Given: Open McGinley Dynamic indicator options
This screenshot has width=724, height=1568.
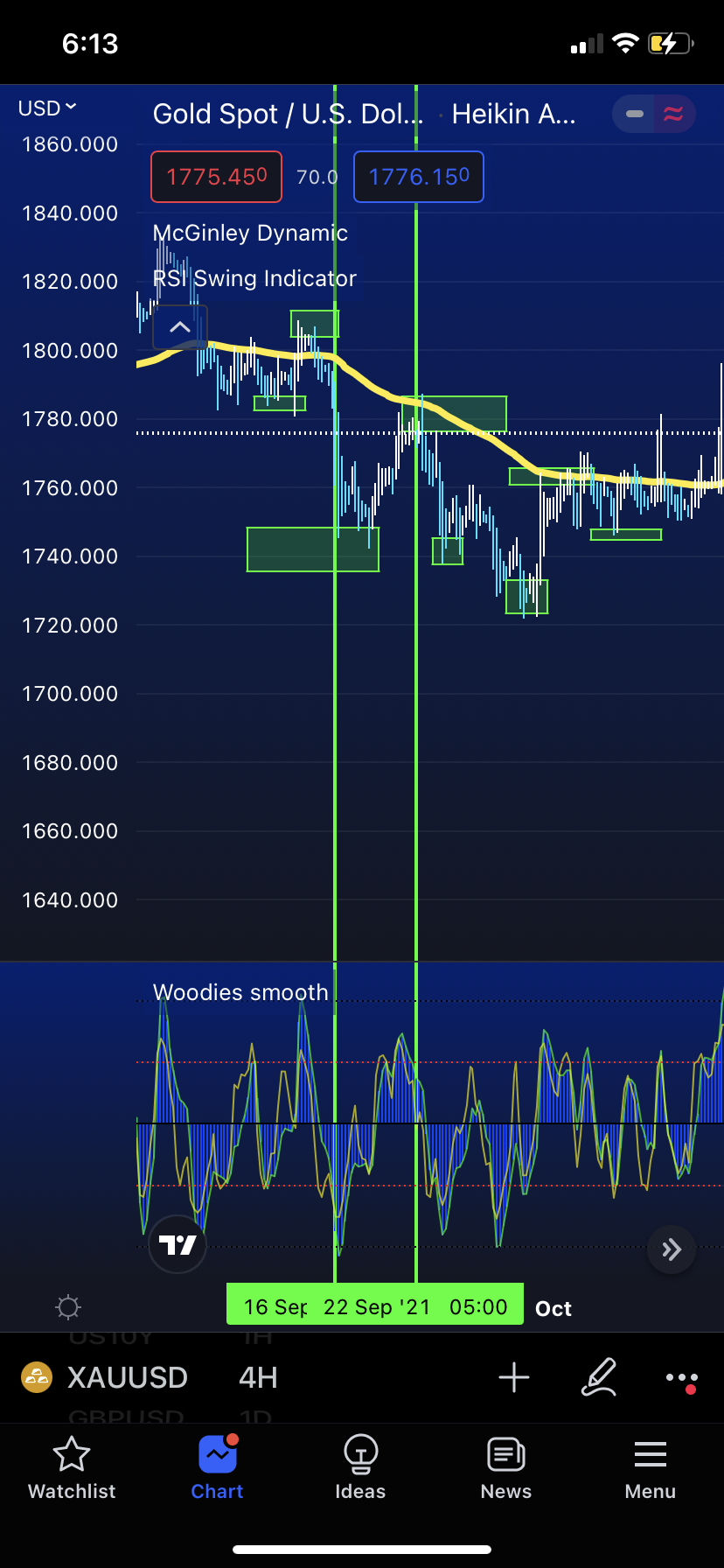Looking at the screenshot, I should (x=250, y=233).
